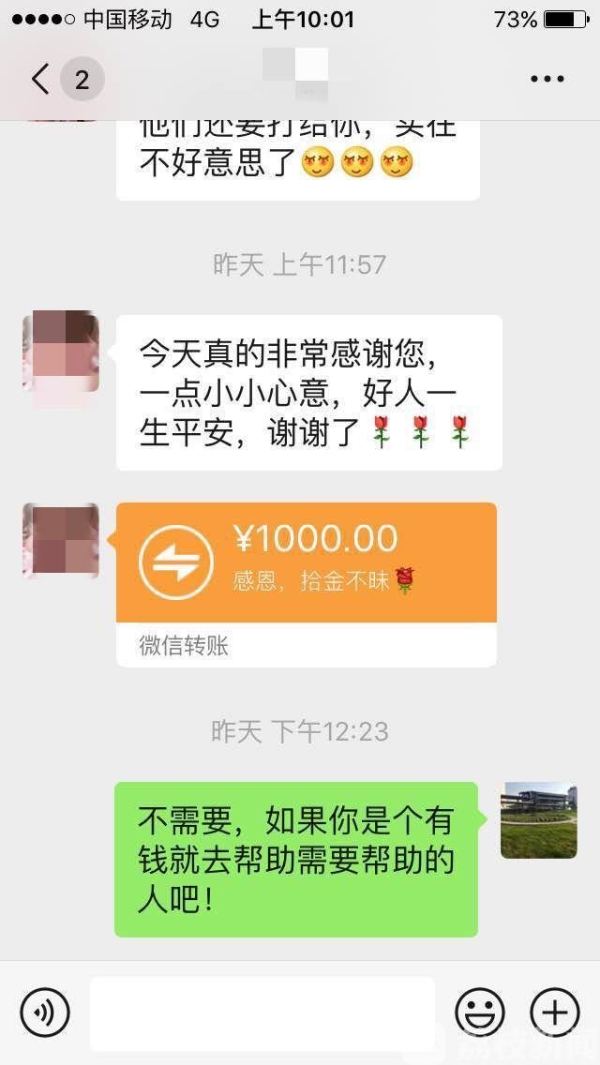Open the plus attachments menu

pos(554,1013)
